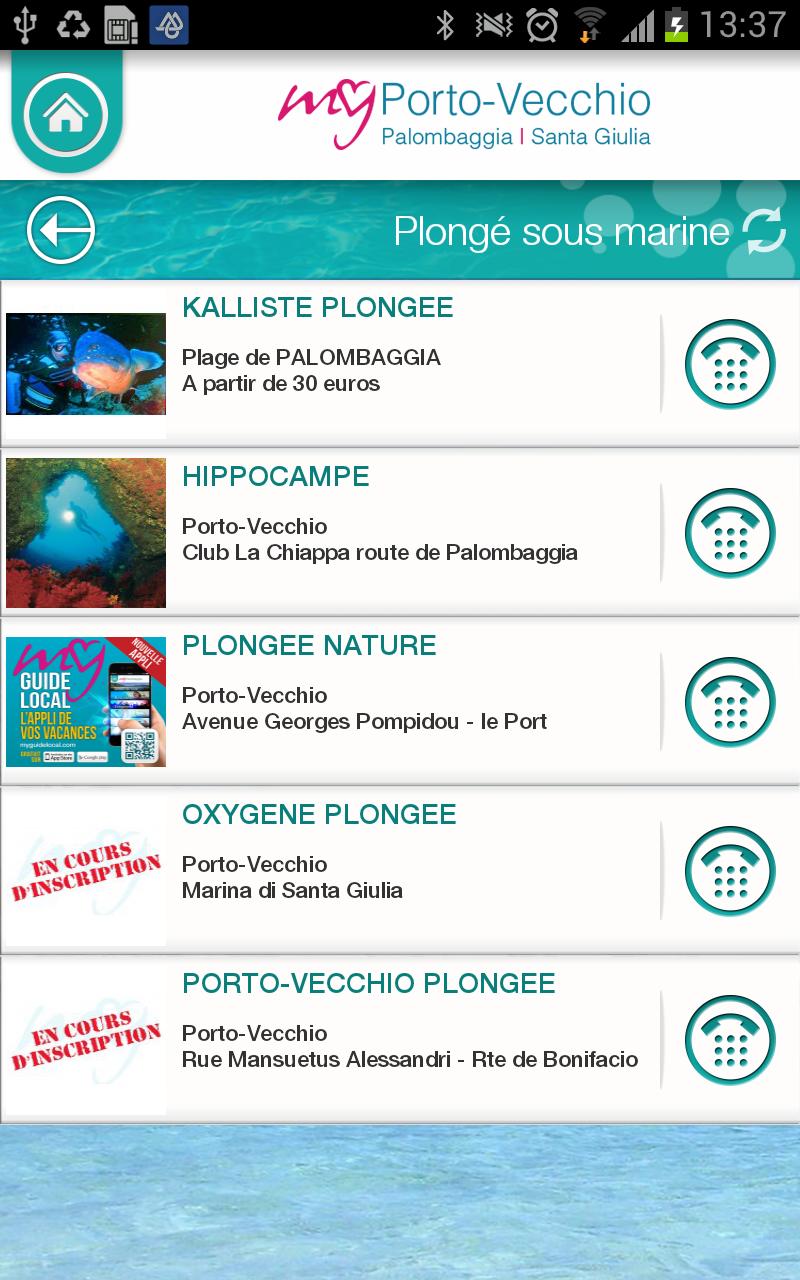Image resolution: width=800 pixels, height=1280 pixels.
Task: Tap the underwater cave photo beside HIPPOCAMPE
Action: click(x=86, y=533)
